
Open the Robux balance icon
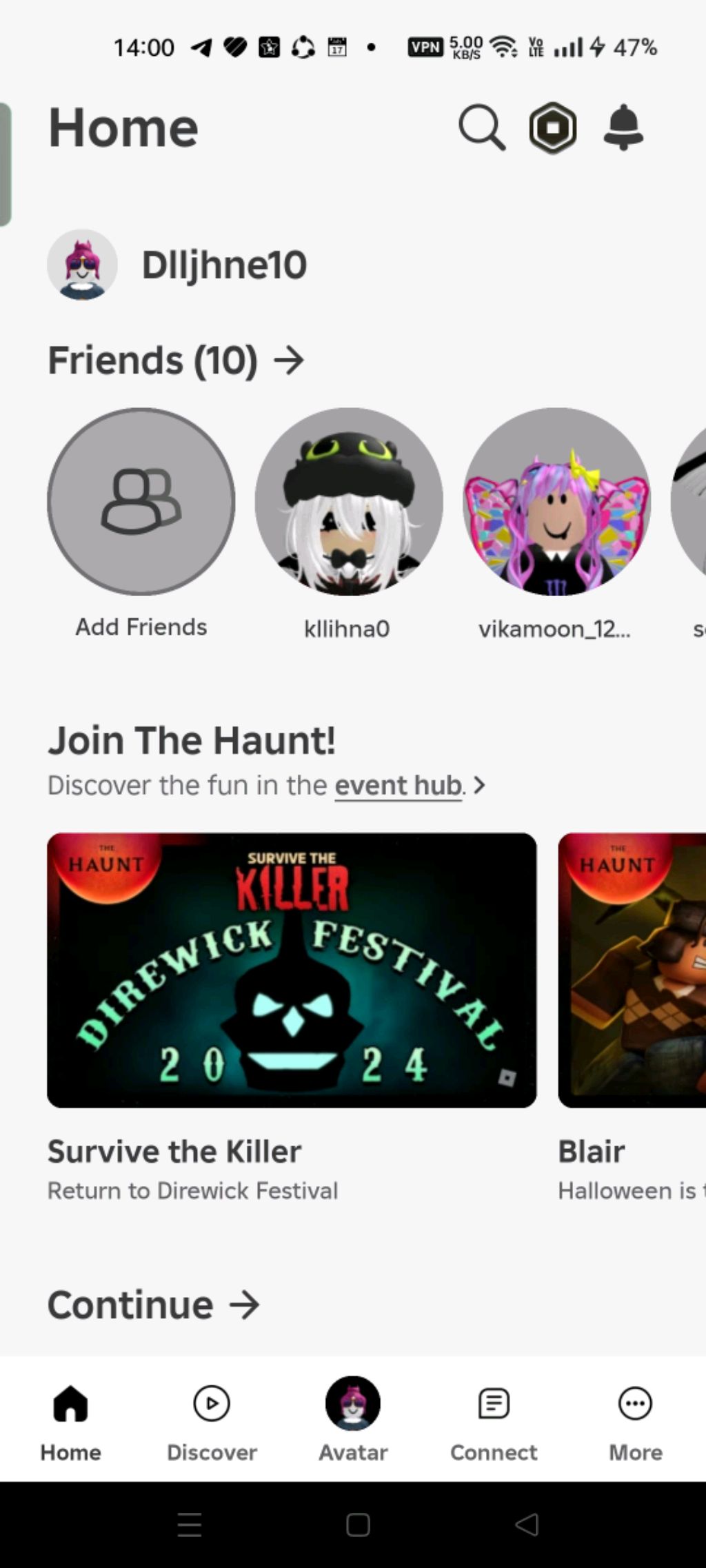click(552, 128)
